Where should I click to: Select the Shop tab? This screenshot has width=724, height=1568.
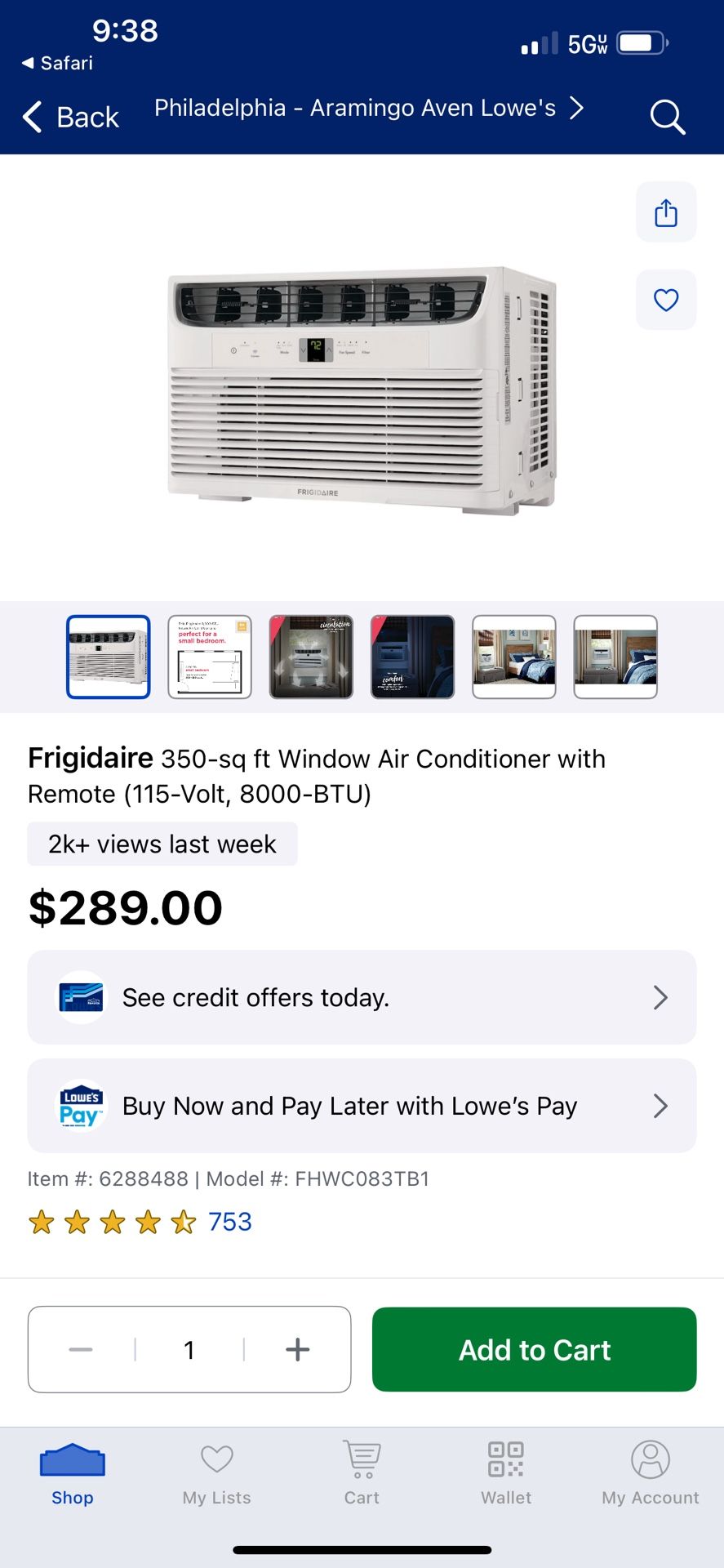coord(73,1474)
